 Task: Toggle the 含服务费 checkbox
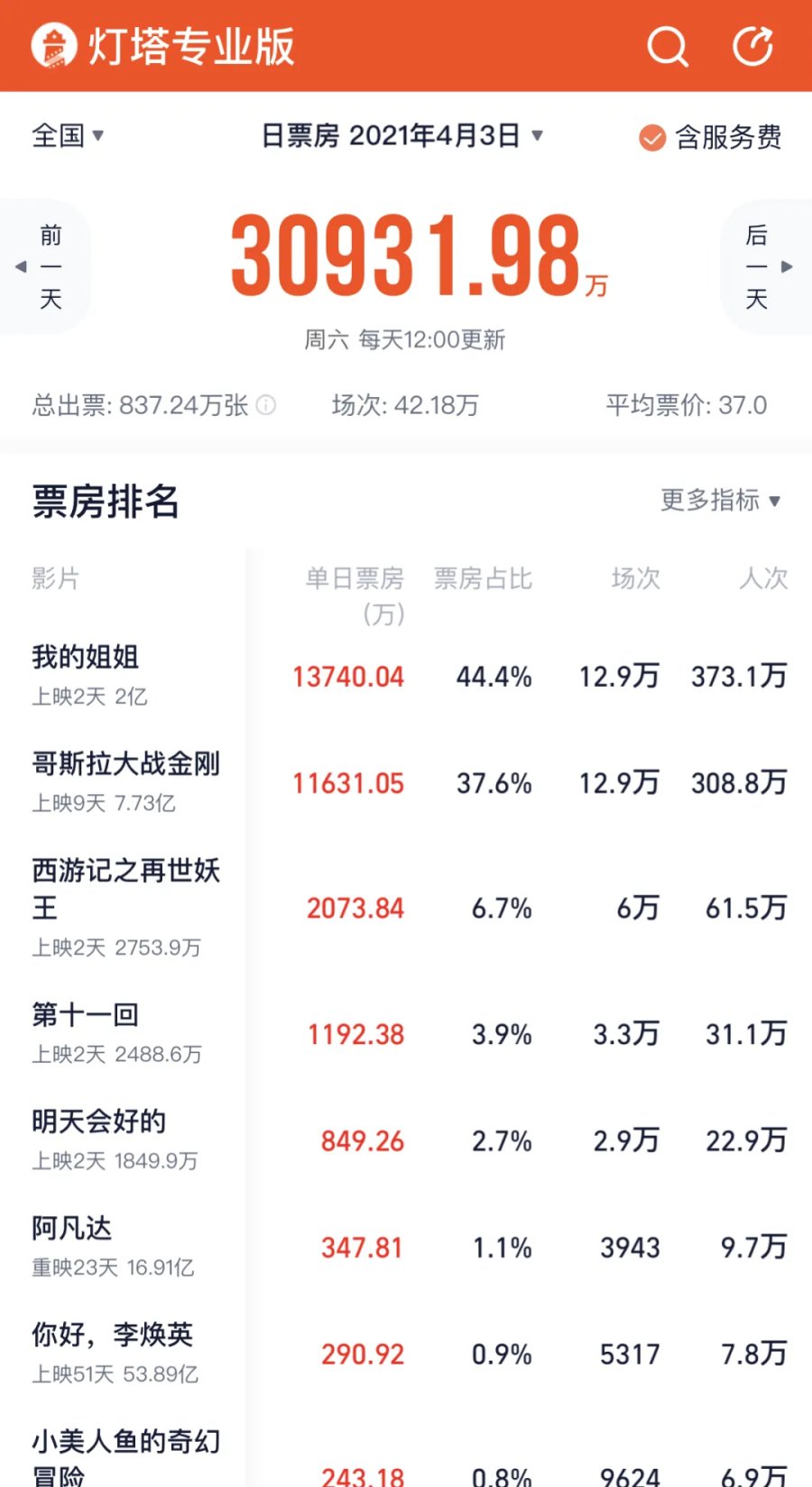click(x=652, y=137)
